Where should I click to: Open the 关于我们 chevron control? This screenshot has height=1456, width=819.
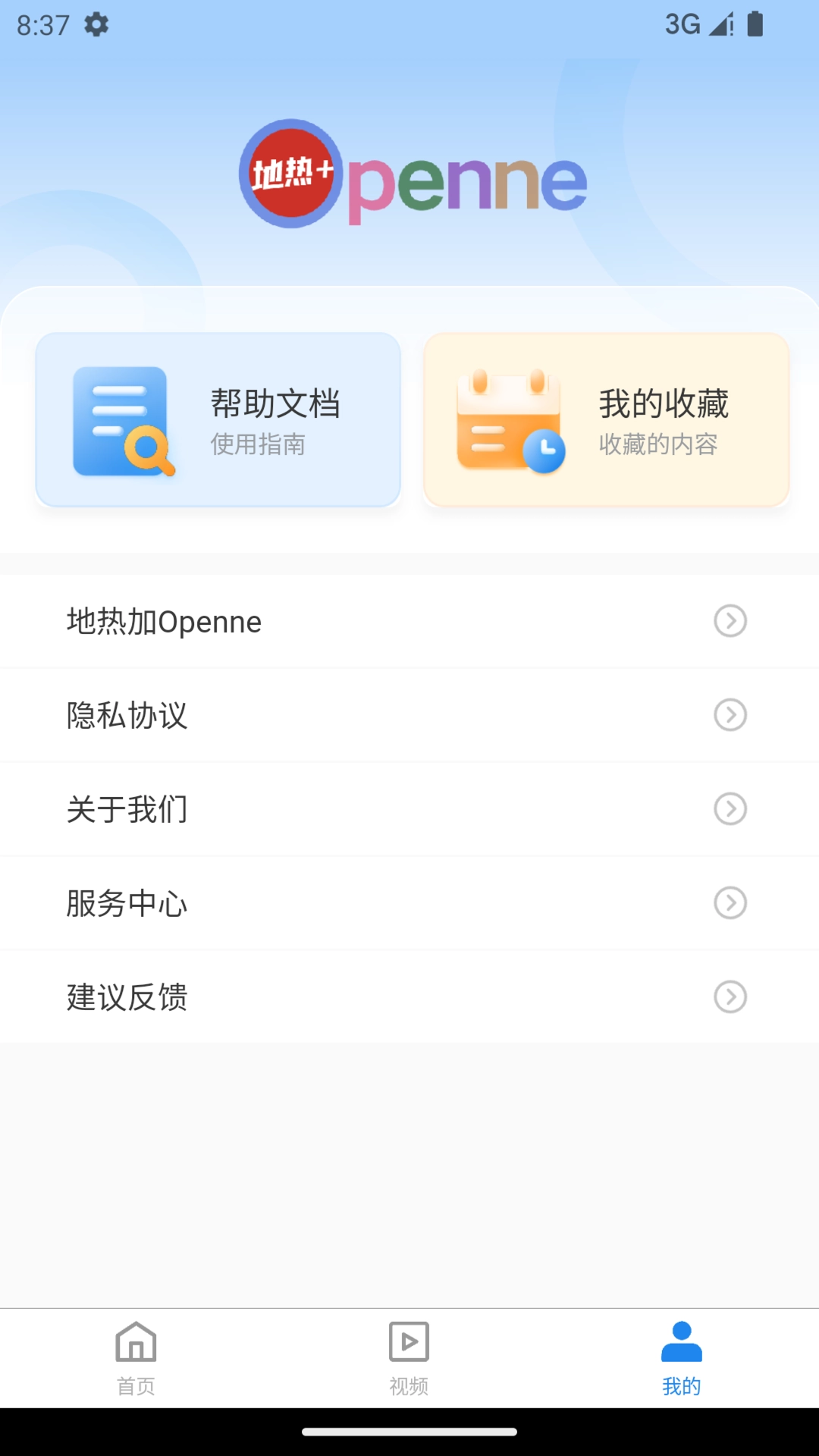click(x=730, y=809)
